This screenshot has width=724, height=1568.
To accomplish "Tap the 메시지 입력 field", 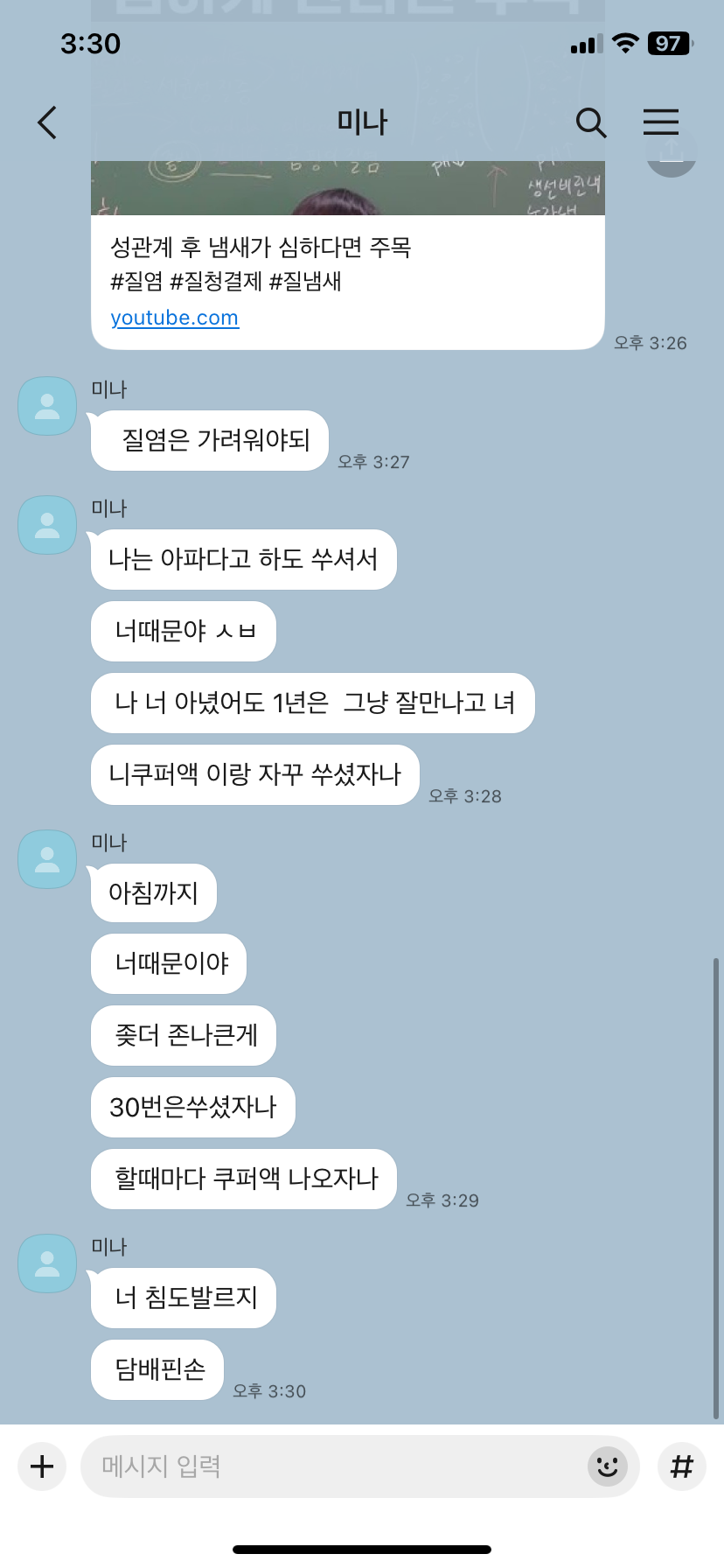I will 332,1466.
